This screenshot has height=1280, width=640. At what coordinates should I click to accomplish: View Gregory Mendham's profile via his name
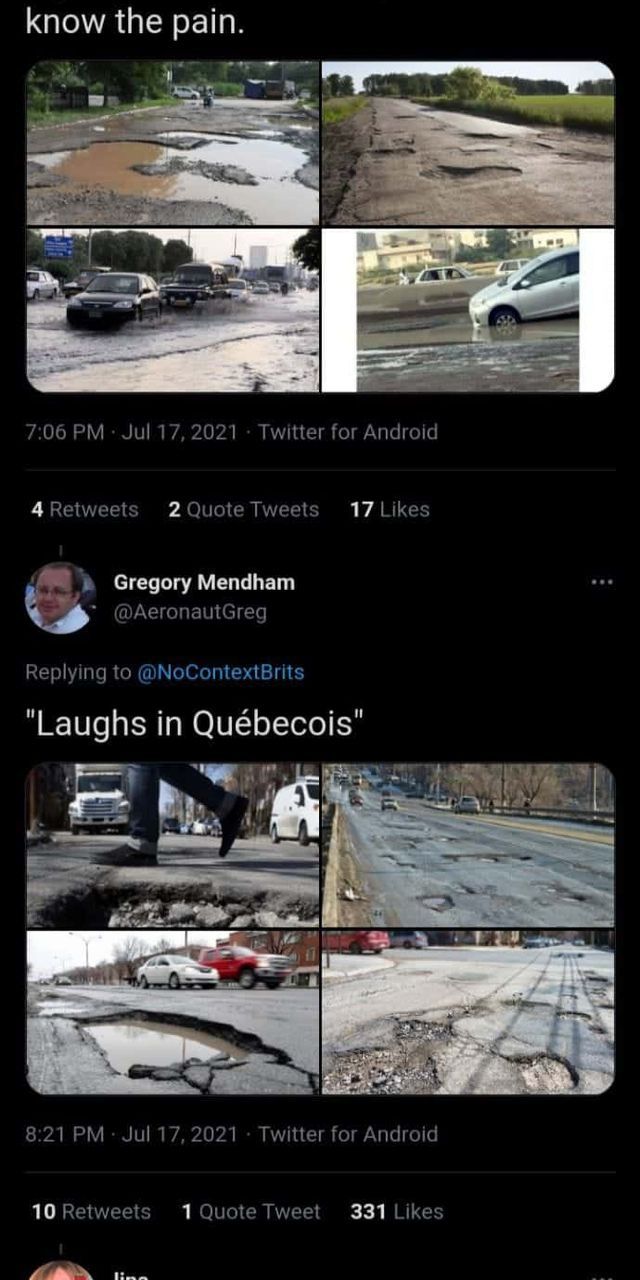pos(204,582)
